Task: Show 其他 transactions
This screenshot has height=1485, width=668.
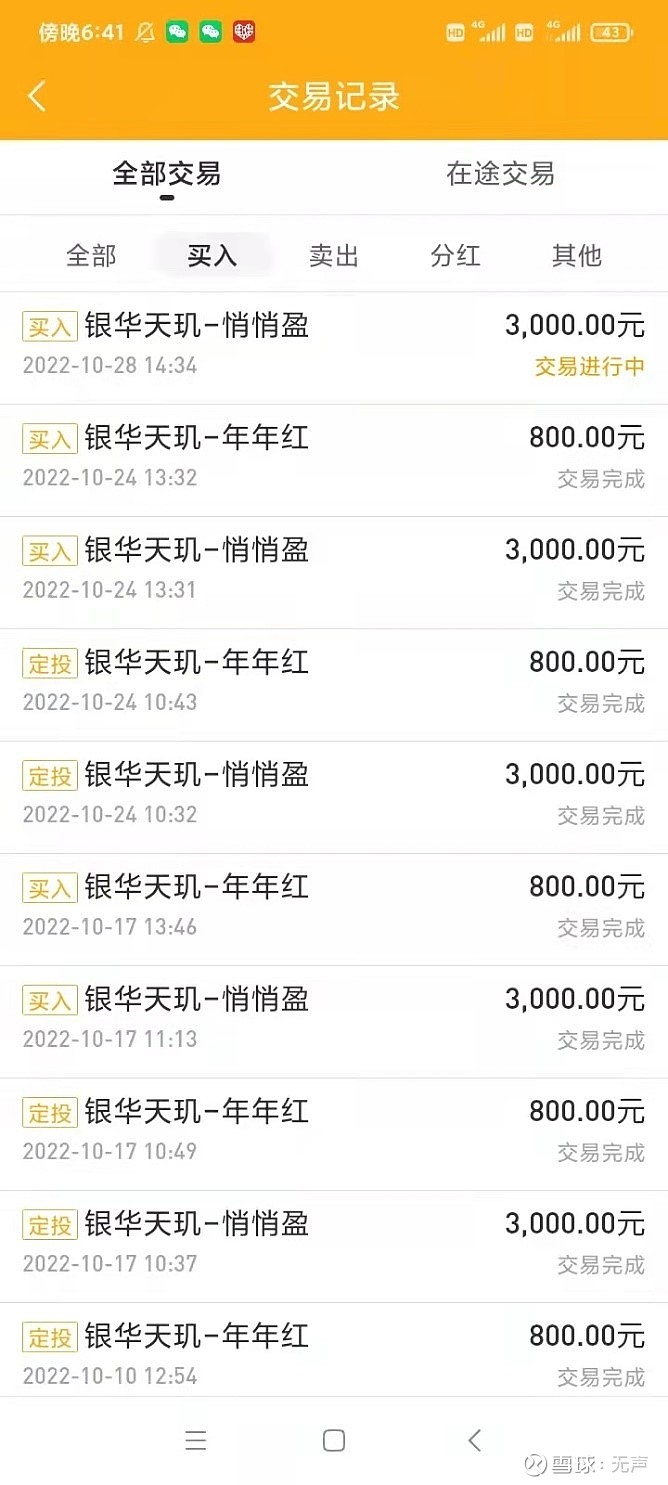Action: pos(577,256)
